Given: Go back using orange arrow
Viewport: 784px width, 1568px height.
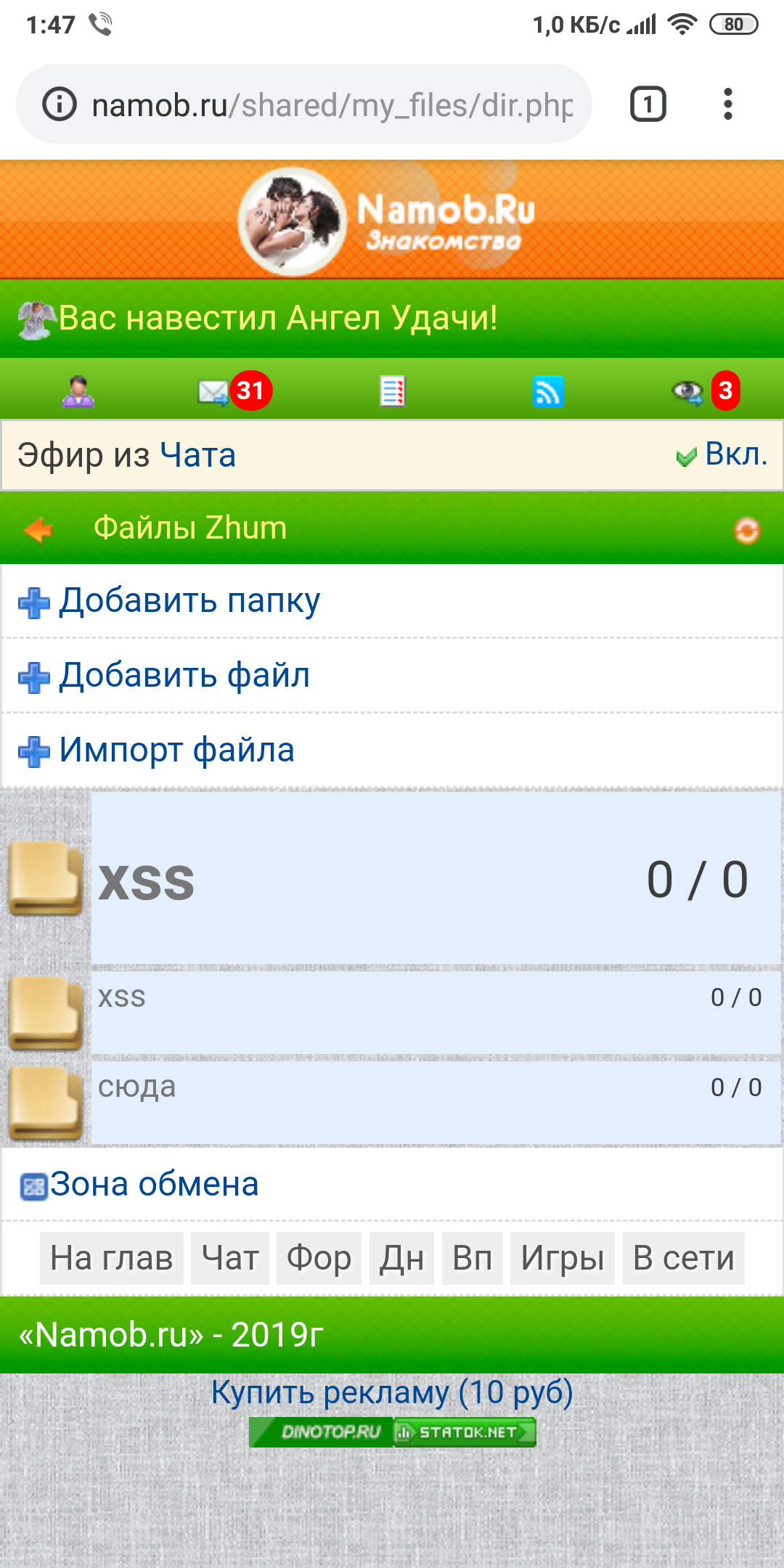Looking at the screenshot, I should [38, 529].
